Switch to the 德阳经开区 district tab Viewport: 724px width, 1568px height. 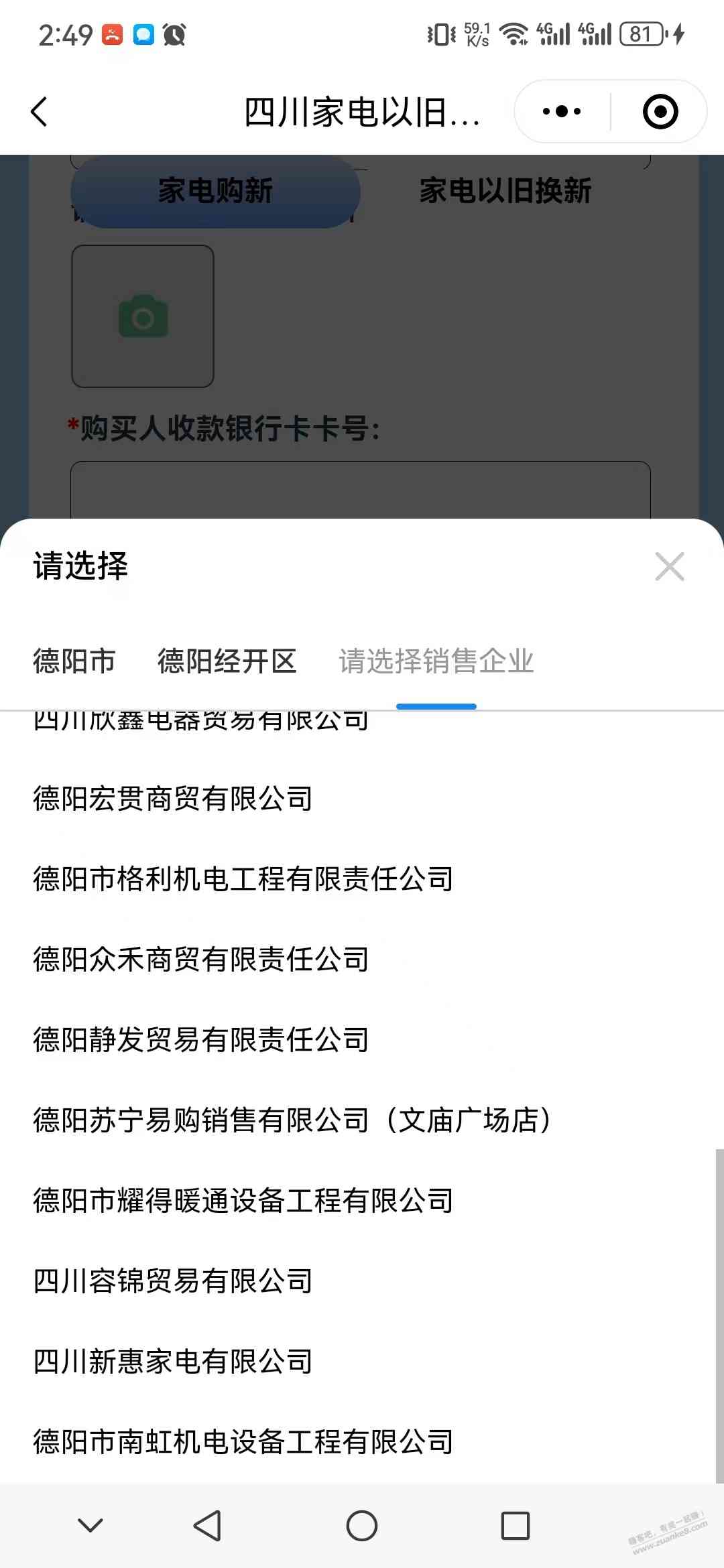point(227,661)
